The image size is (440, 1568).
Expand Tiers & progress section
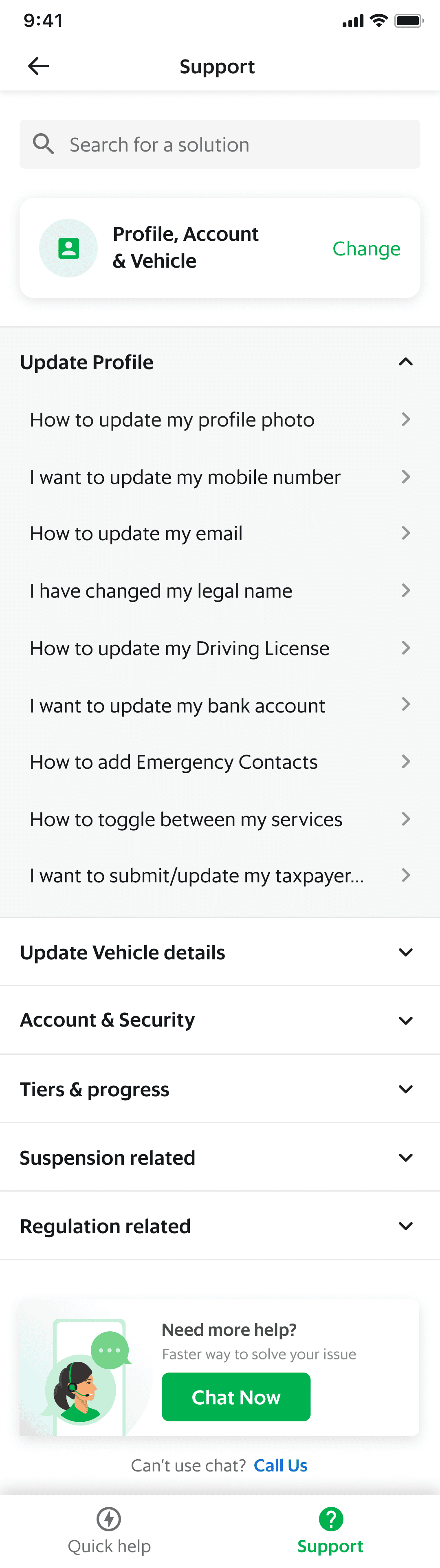tap(220, 1089)
